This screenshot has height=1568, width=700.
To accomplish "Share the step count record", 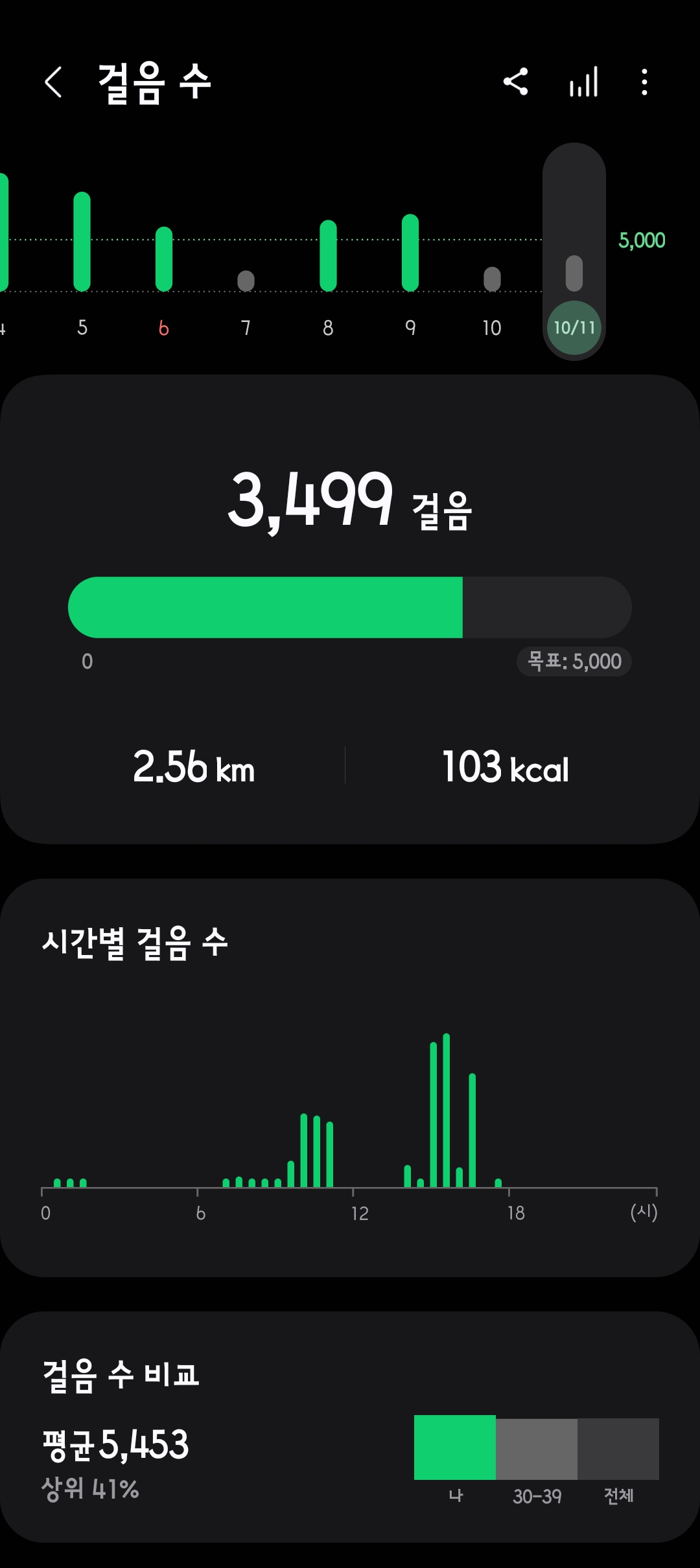I will point(516,82).
